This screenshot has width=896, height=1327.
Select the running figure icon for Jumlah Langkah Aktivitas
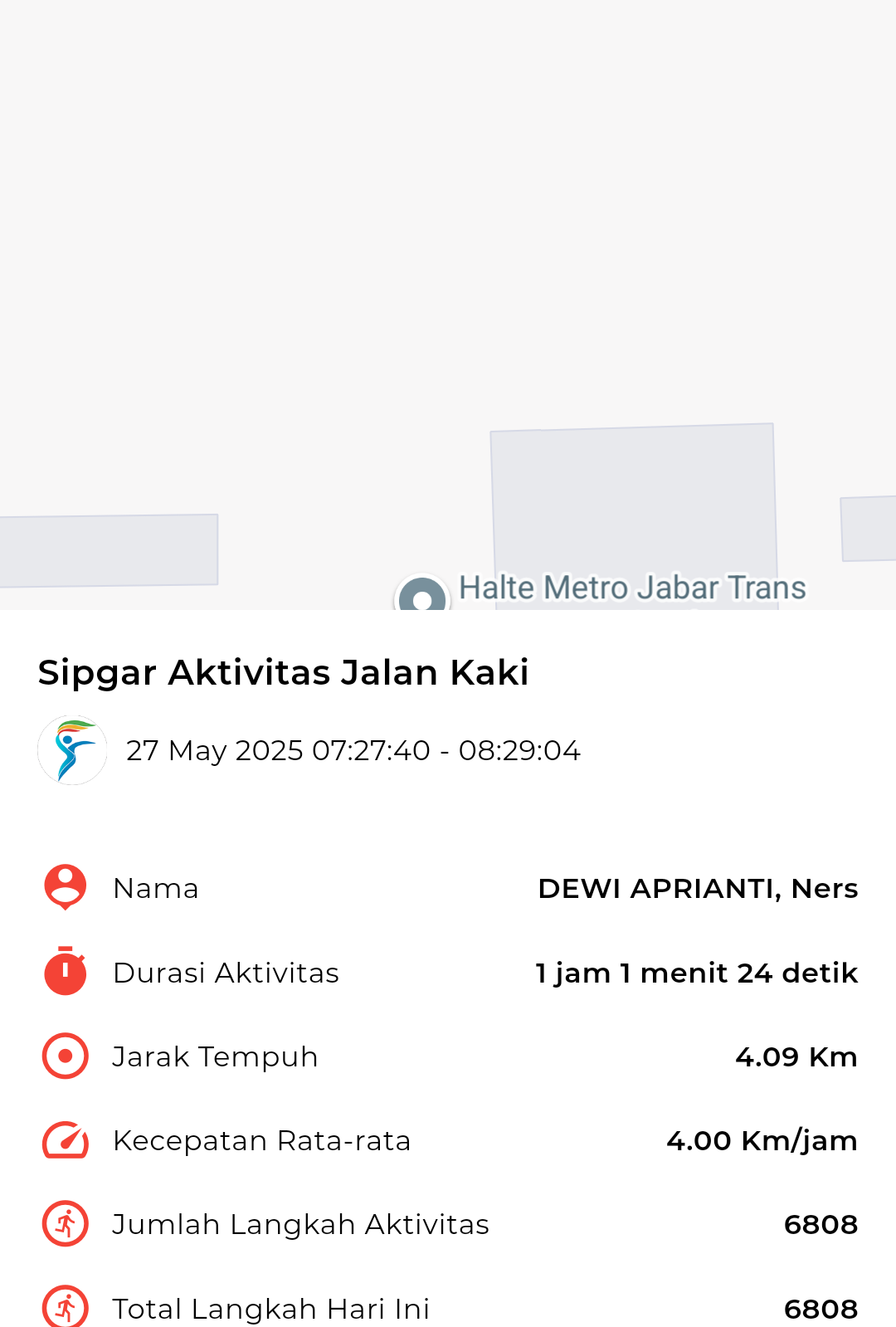point(64,1223)
